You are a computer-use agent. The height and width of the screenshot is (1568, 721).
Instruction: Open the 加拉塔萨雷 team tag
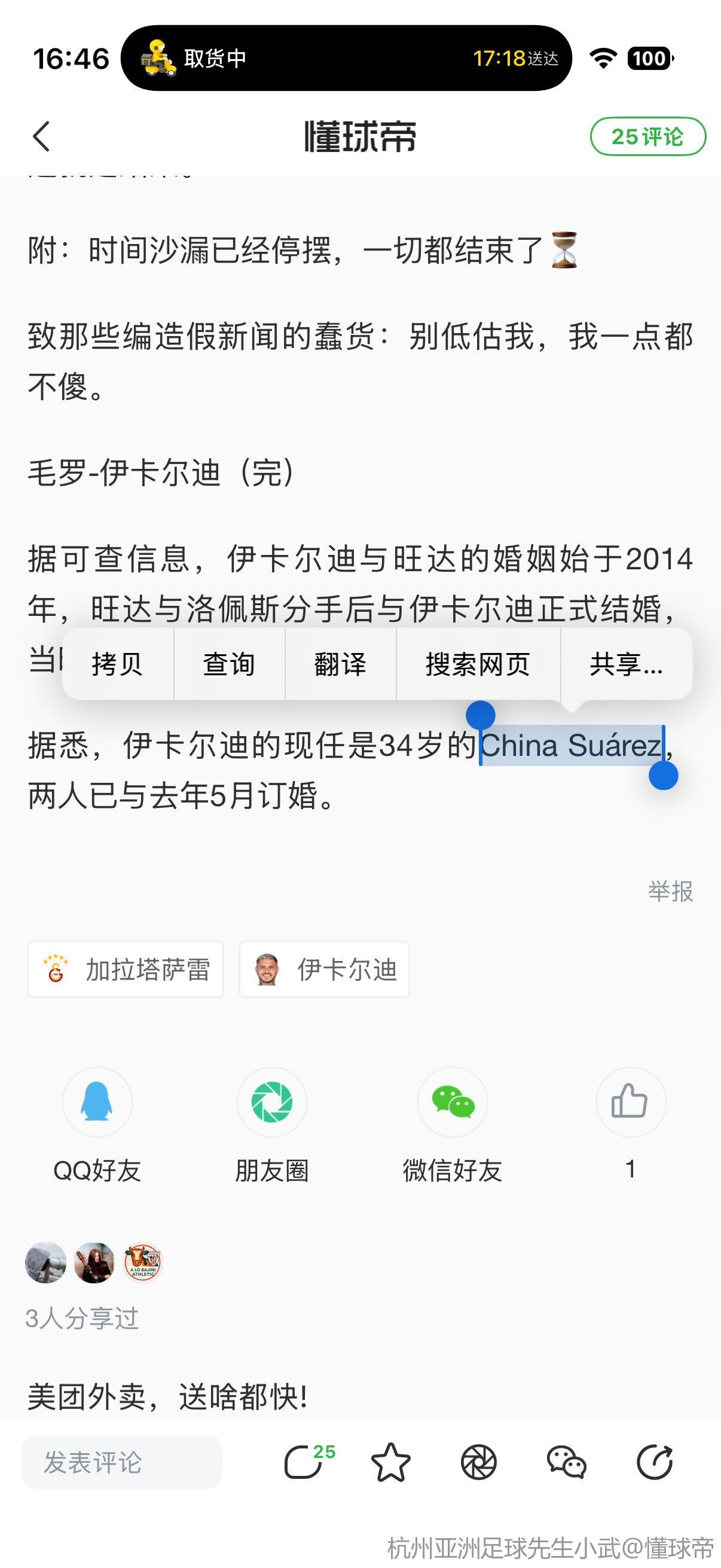point(126,969)
